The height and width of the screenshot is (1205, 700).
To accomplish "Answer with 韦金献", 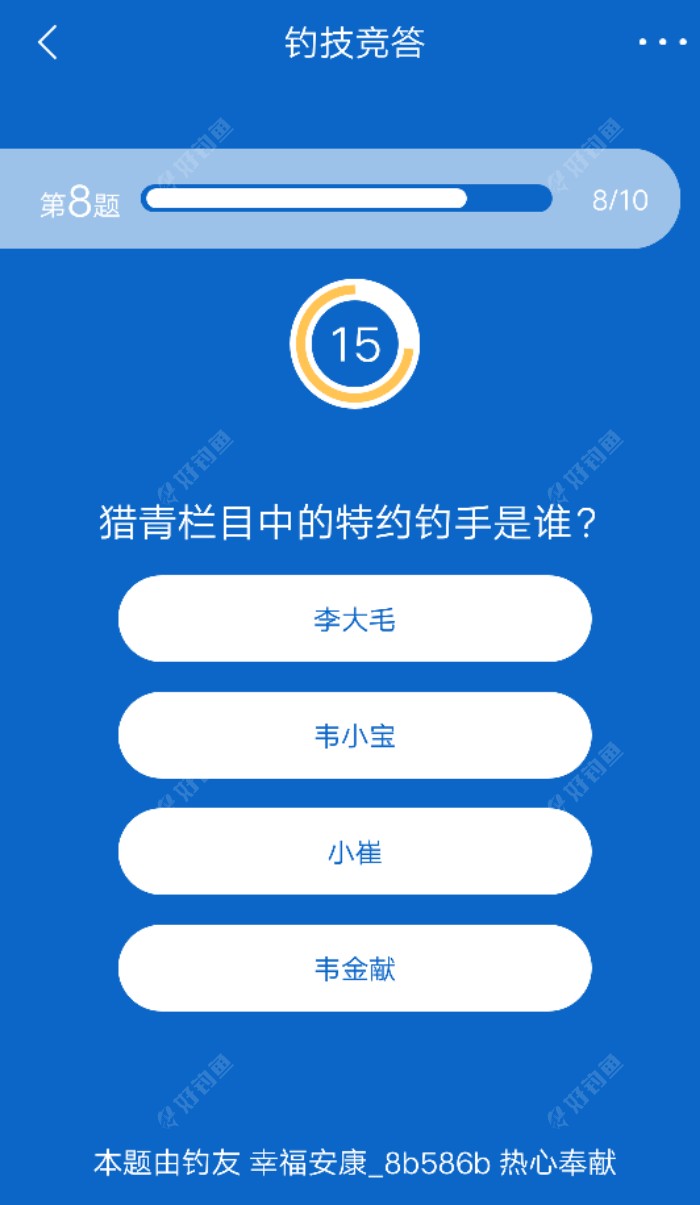I will point(354,968).
